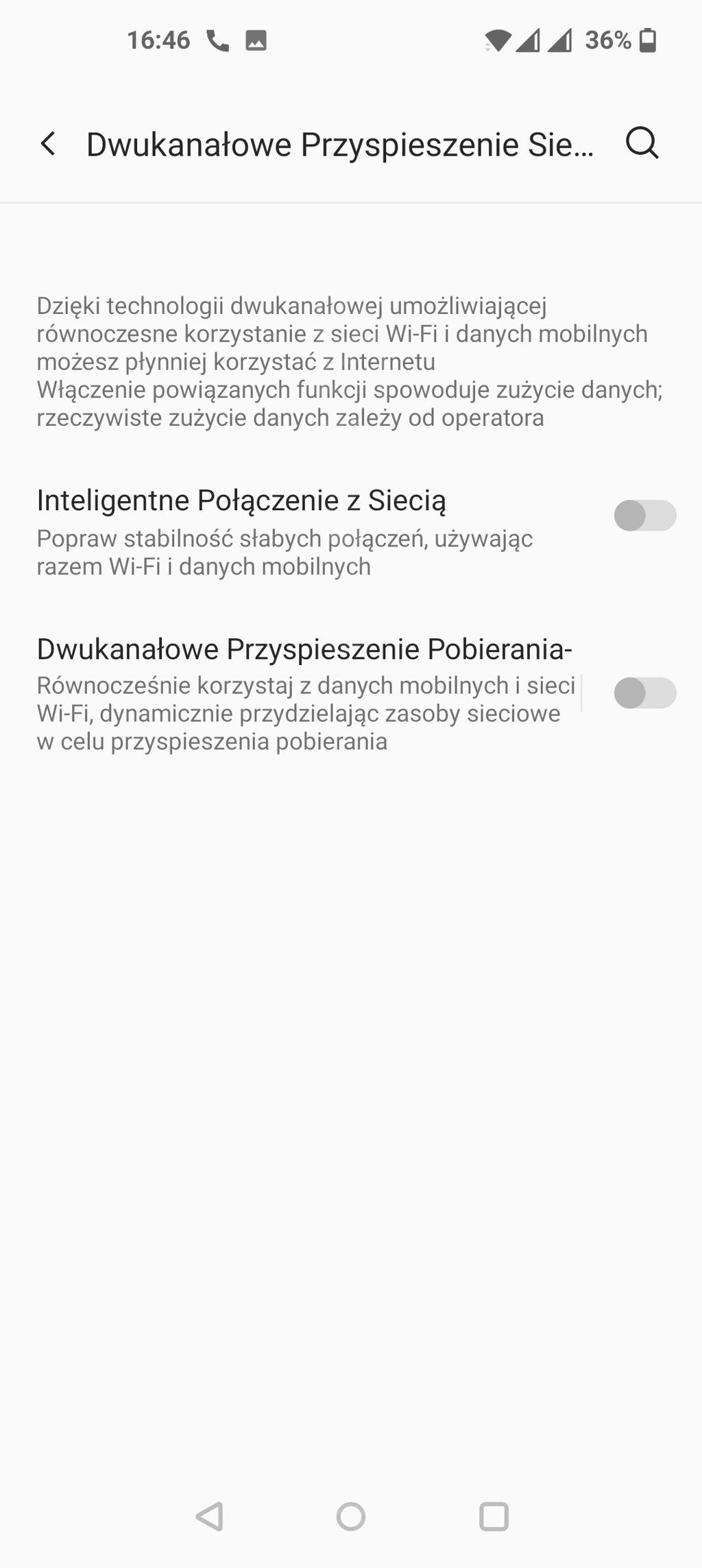Enable Inteligentne Połączenie z Siecią switch
702x1568 pixels.
pyautogui.click(x=644, y=516)
